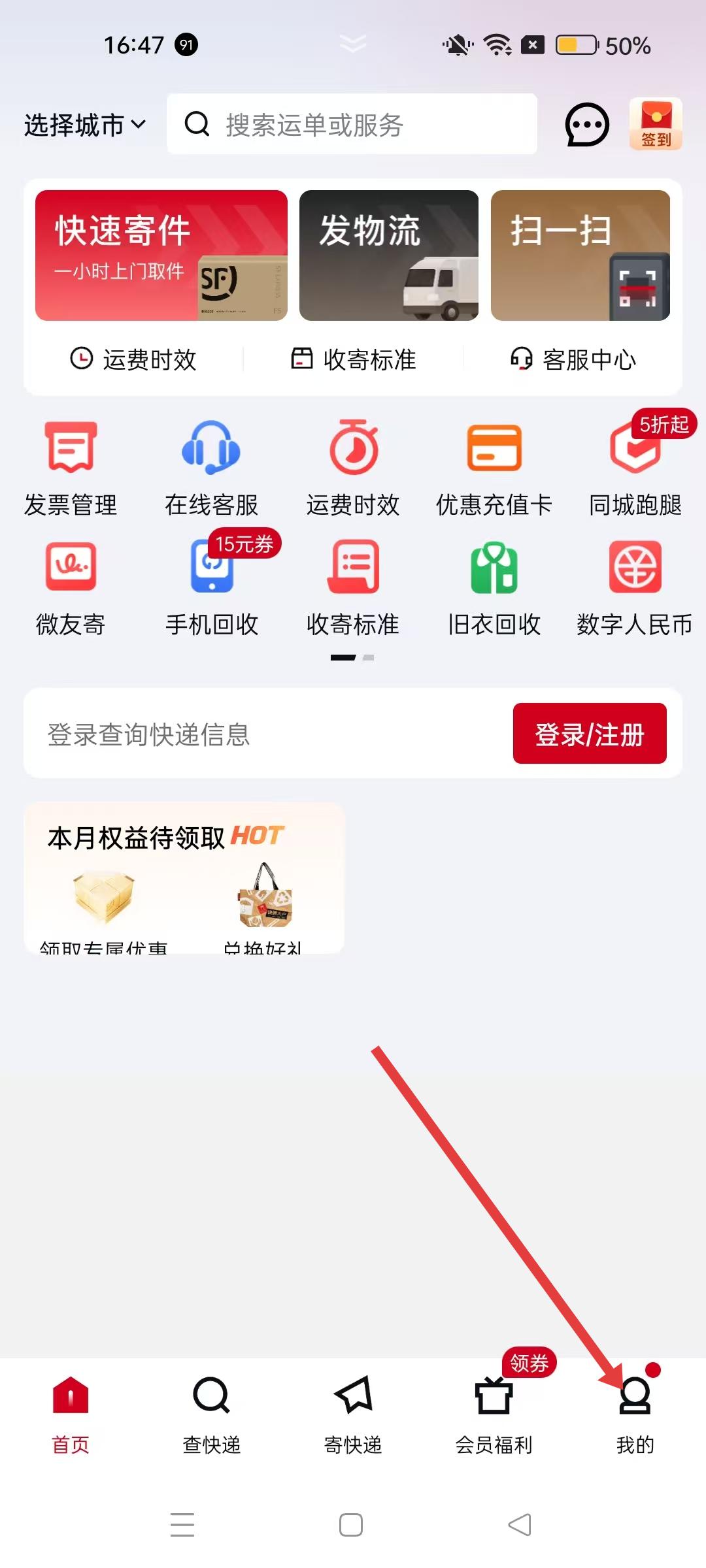This screenshot has width=706, height=1568.
Task: Open 发票管理 in the service grid
Action: click(x=71, y=468)
